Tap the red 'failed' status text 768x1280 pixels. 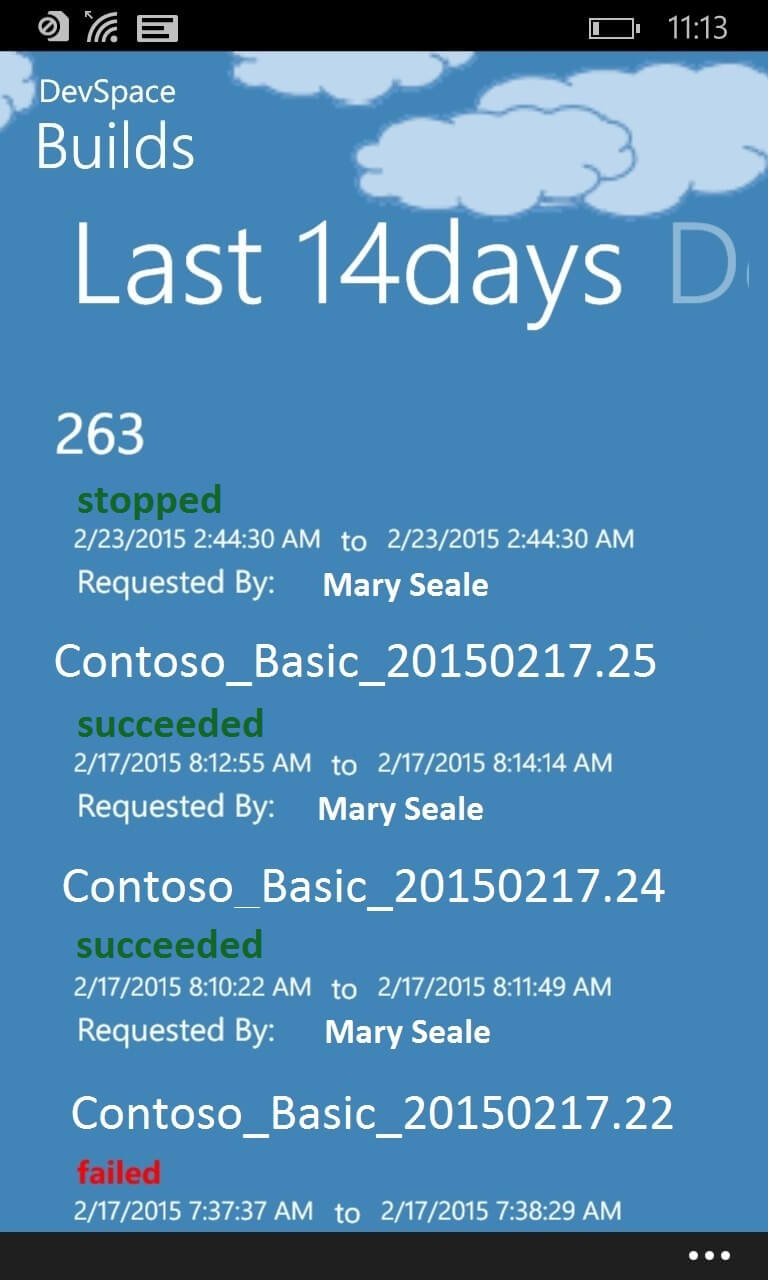click(x=118, y=1170)
